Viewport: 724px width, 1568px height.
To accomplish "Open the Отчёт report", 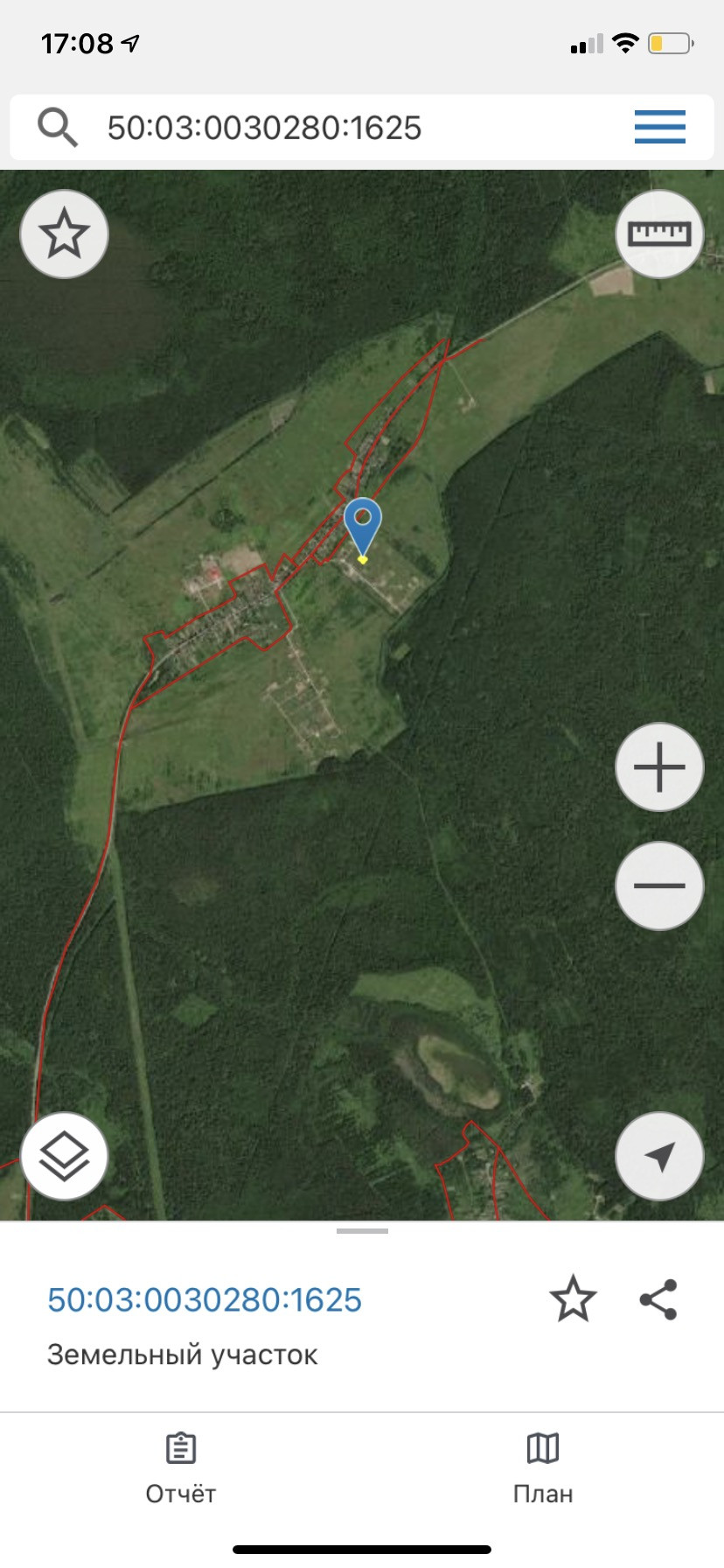I will click(x=181, y=1468).
